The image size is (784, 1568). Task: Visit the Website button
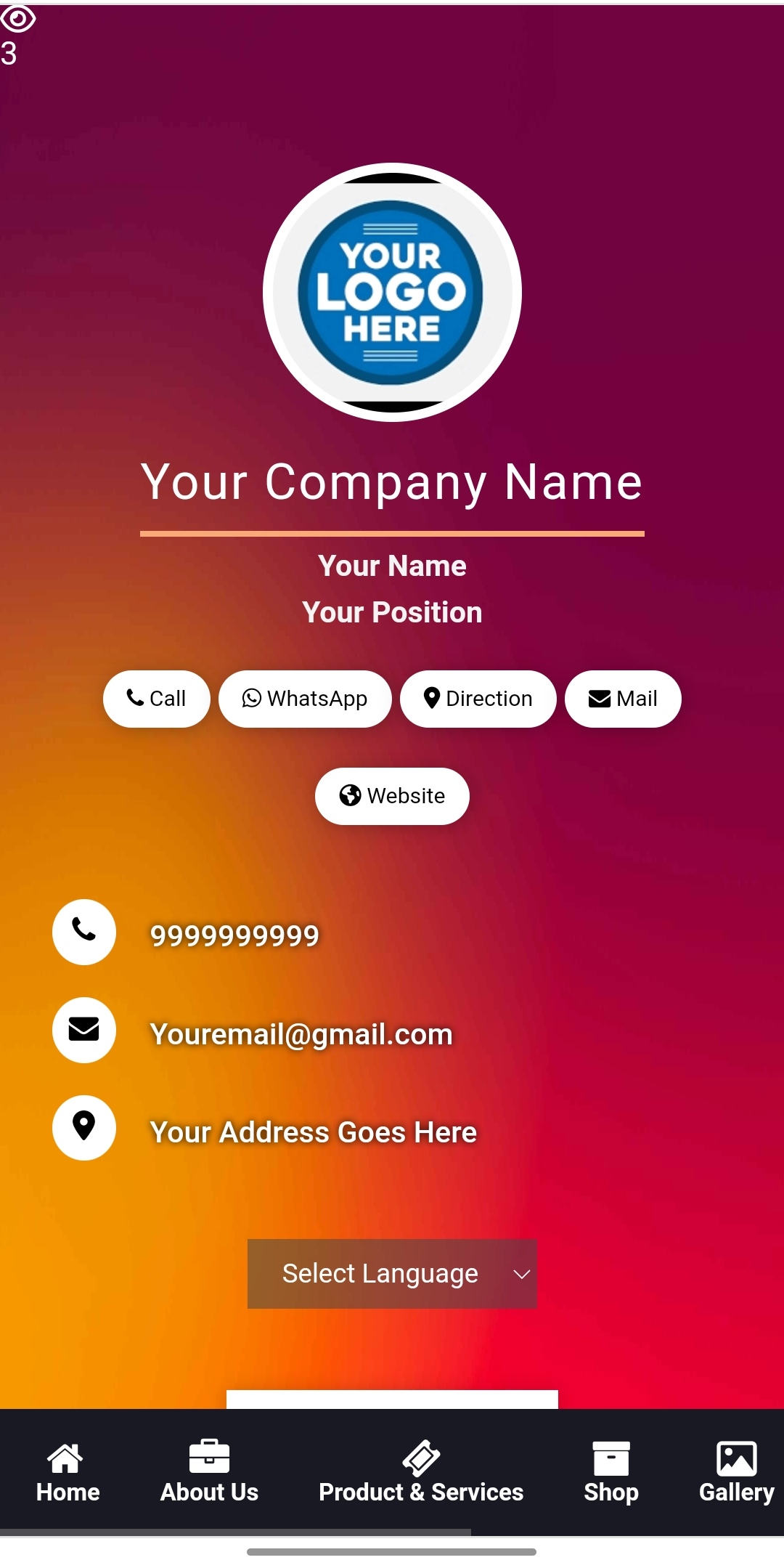click(x=392, y=796)
